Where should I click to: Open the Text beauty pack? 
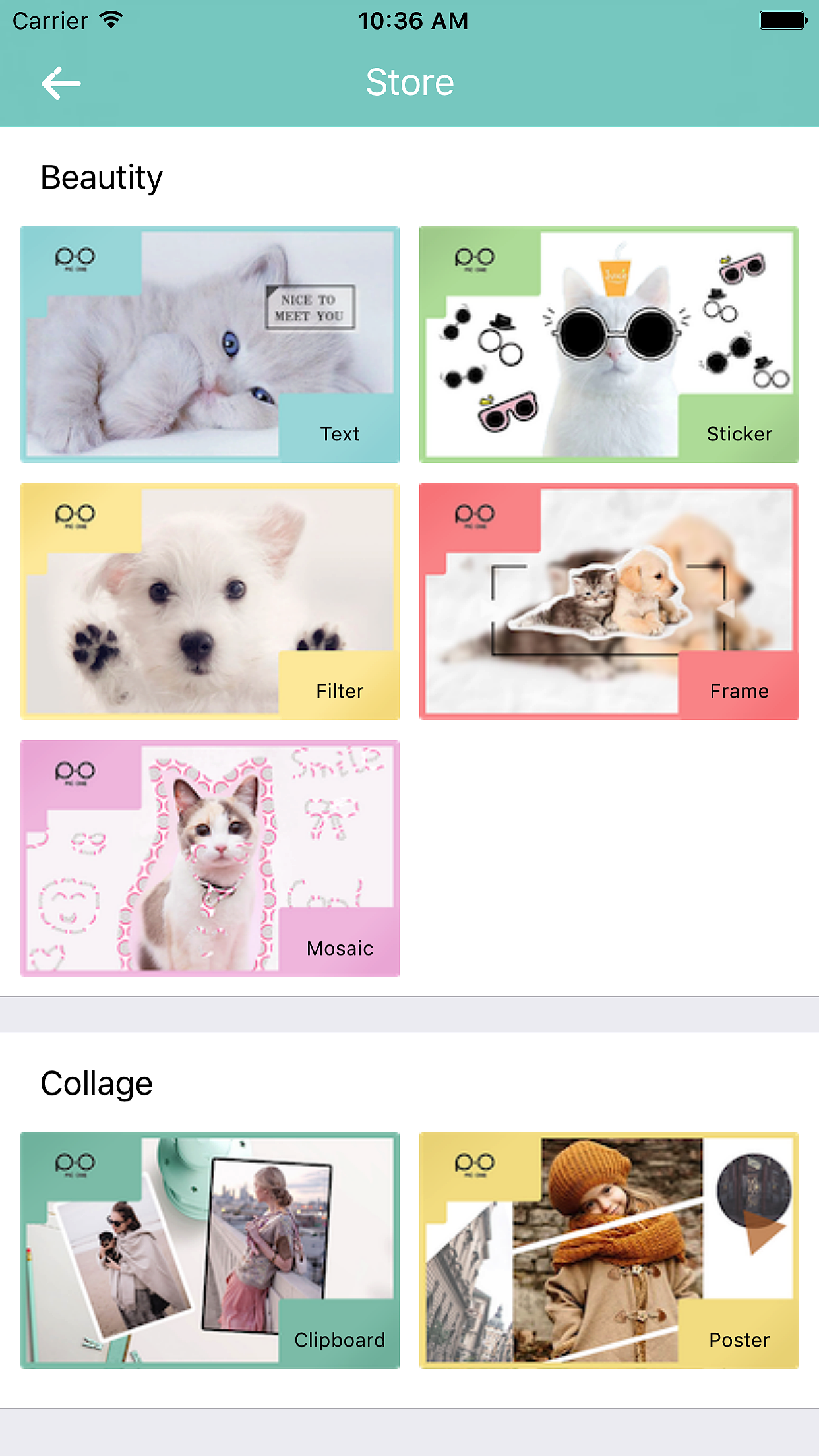(x=210, y=344)
